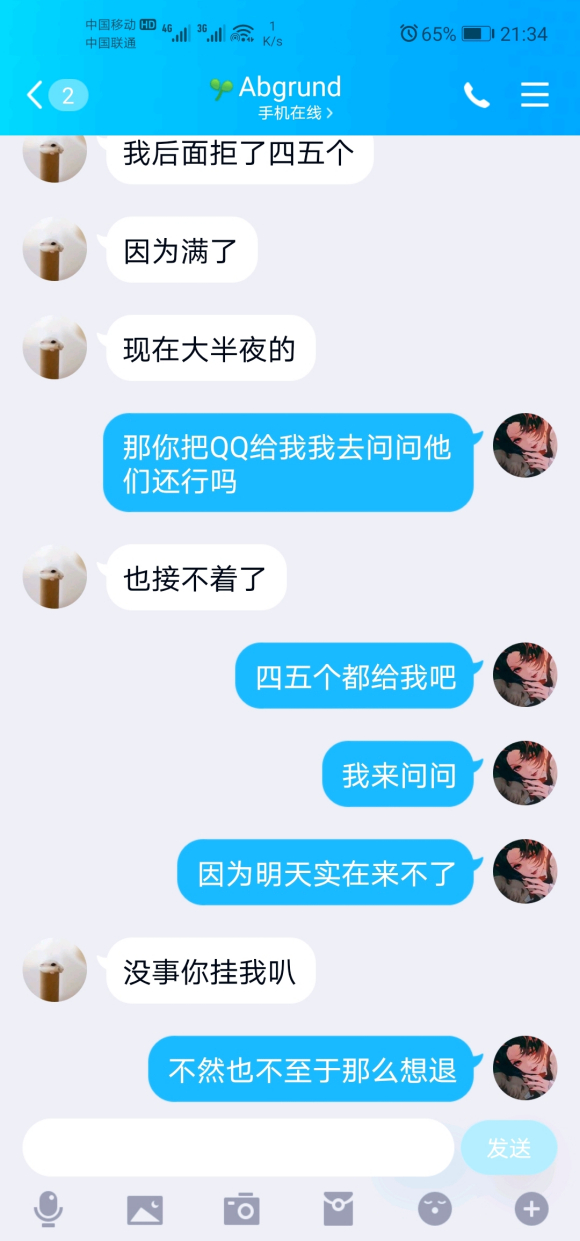Open the emoji panel
This screenshot has height=1241, width=580.
coord(435,1209)
